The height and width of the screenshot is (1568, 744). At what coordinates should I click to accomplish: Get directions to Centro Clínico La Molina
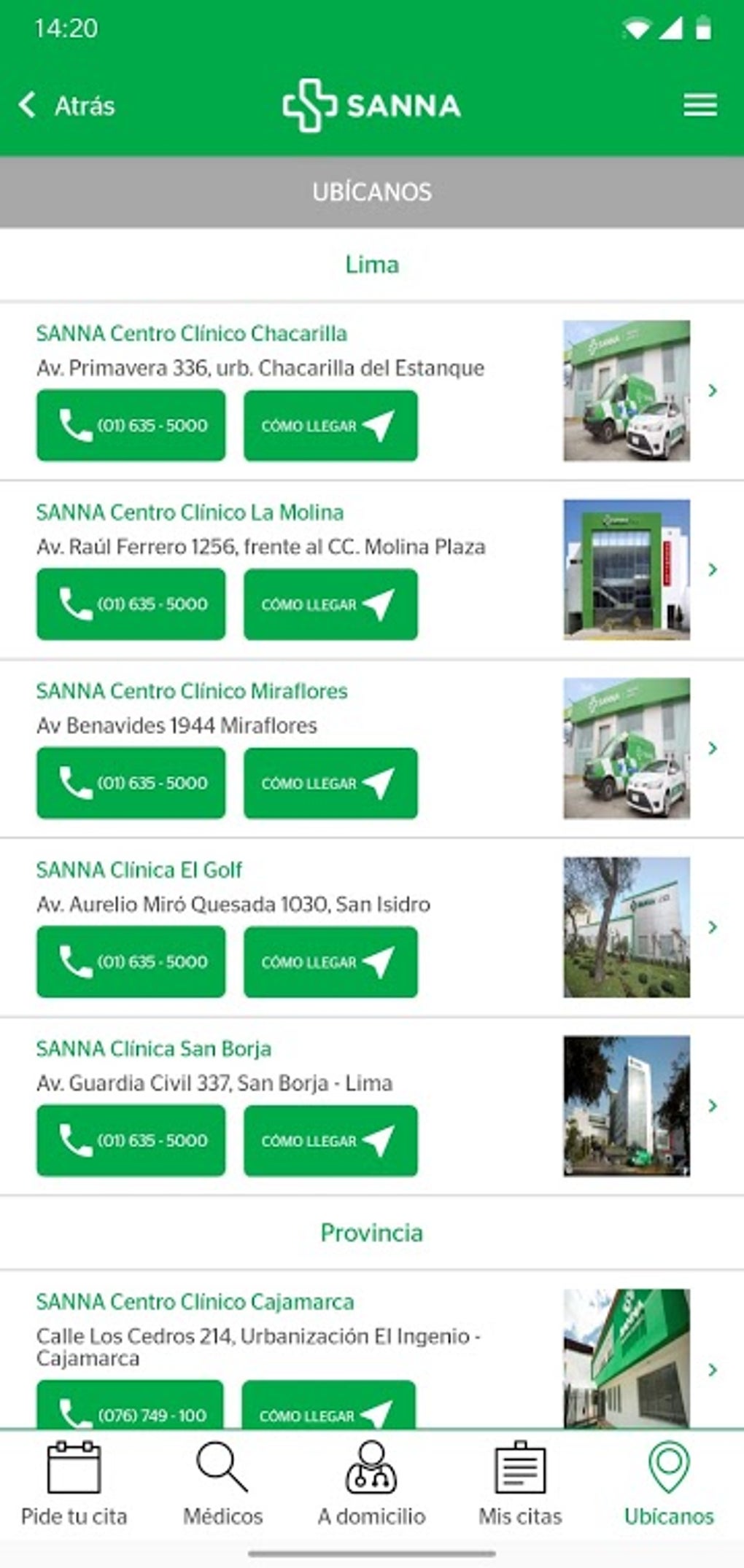click(330, 604)
